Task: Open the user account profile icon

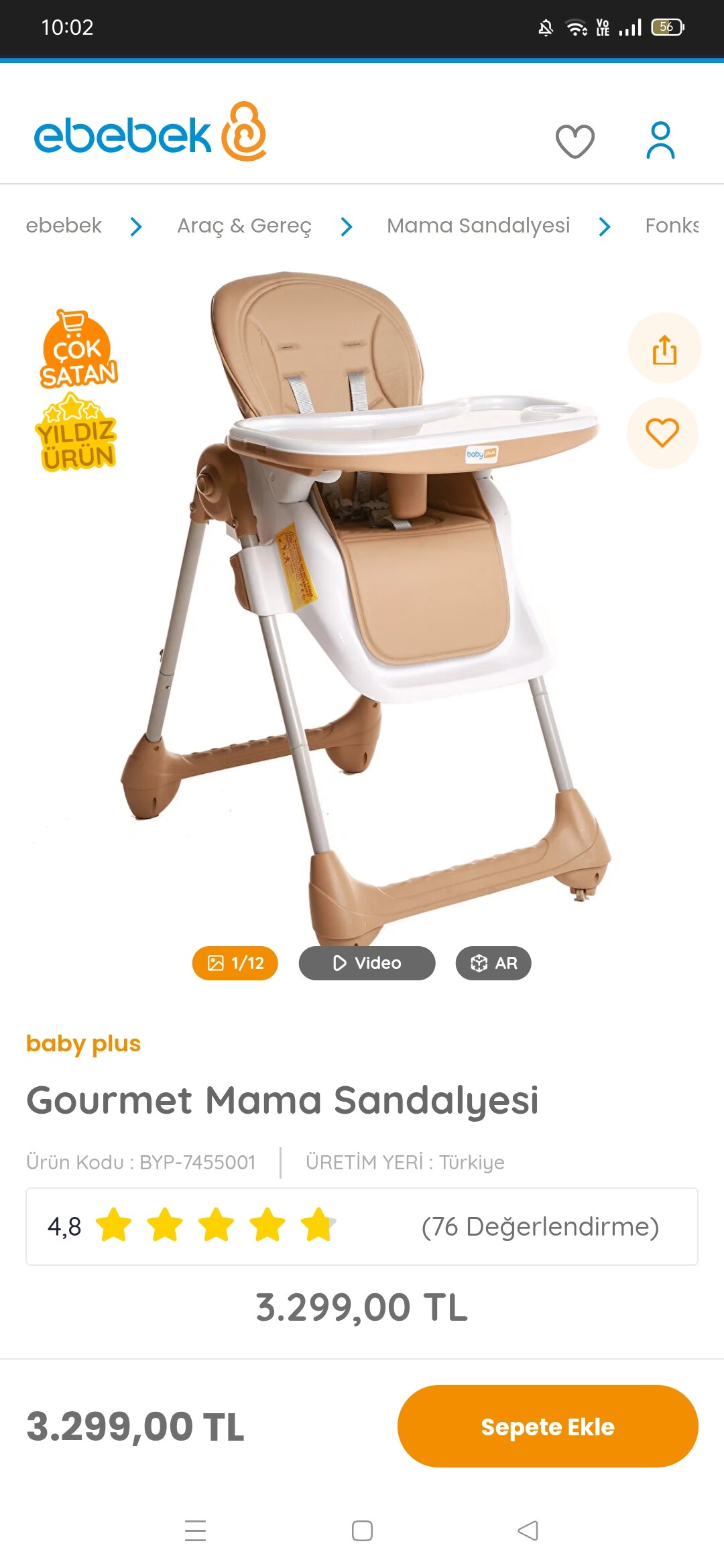Action: click(x=660, y=140)
